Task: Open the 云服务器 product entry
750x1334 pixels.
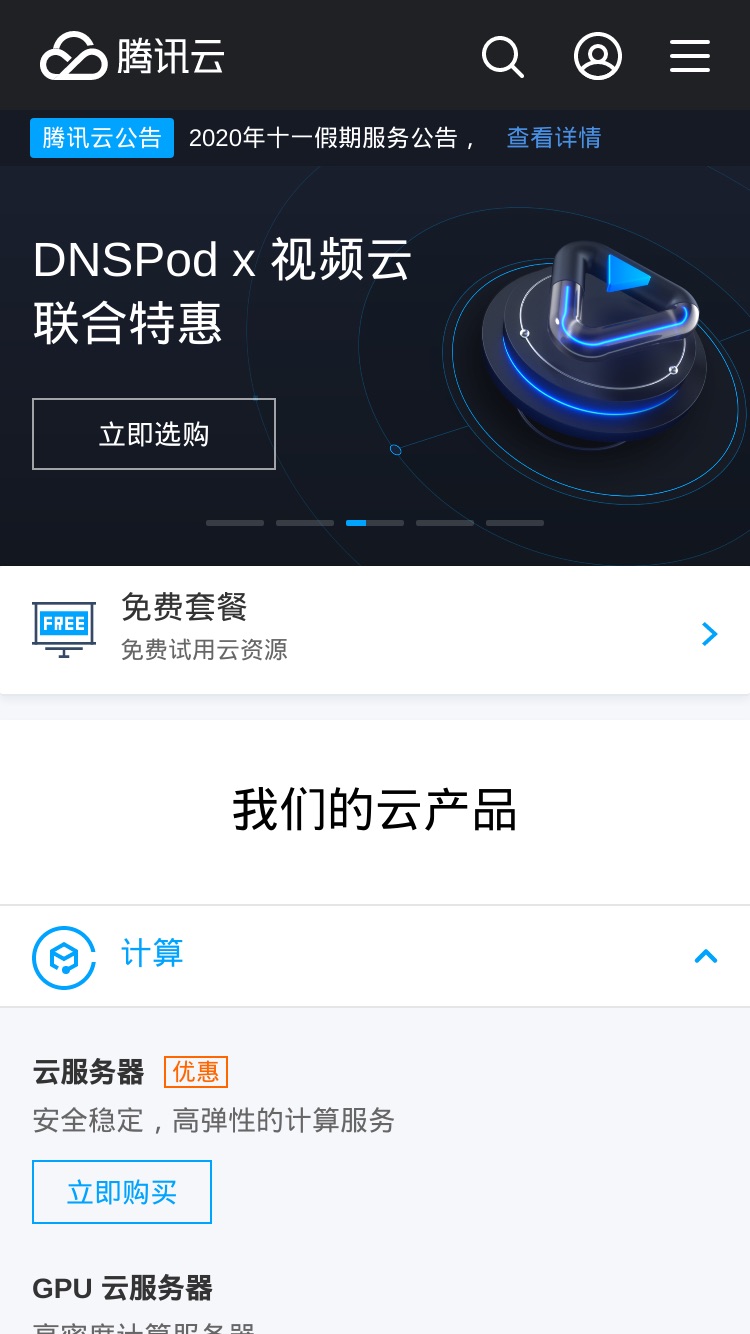Action: point(89,1072)
